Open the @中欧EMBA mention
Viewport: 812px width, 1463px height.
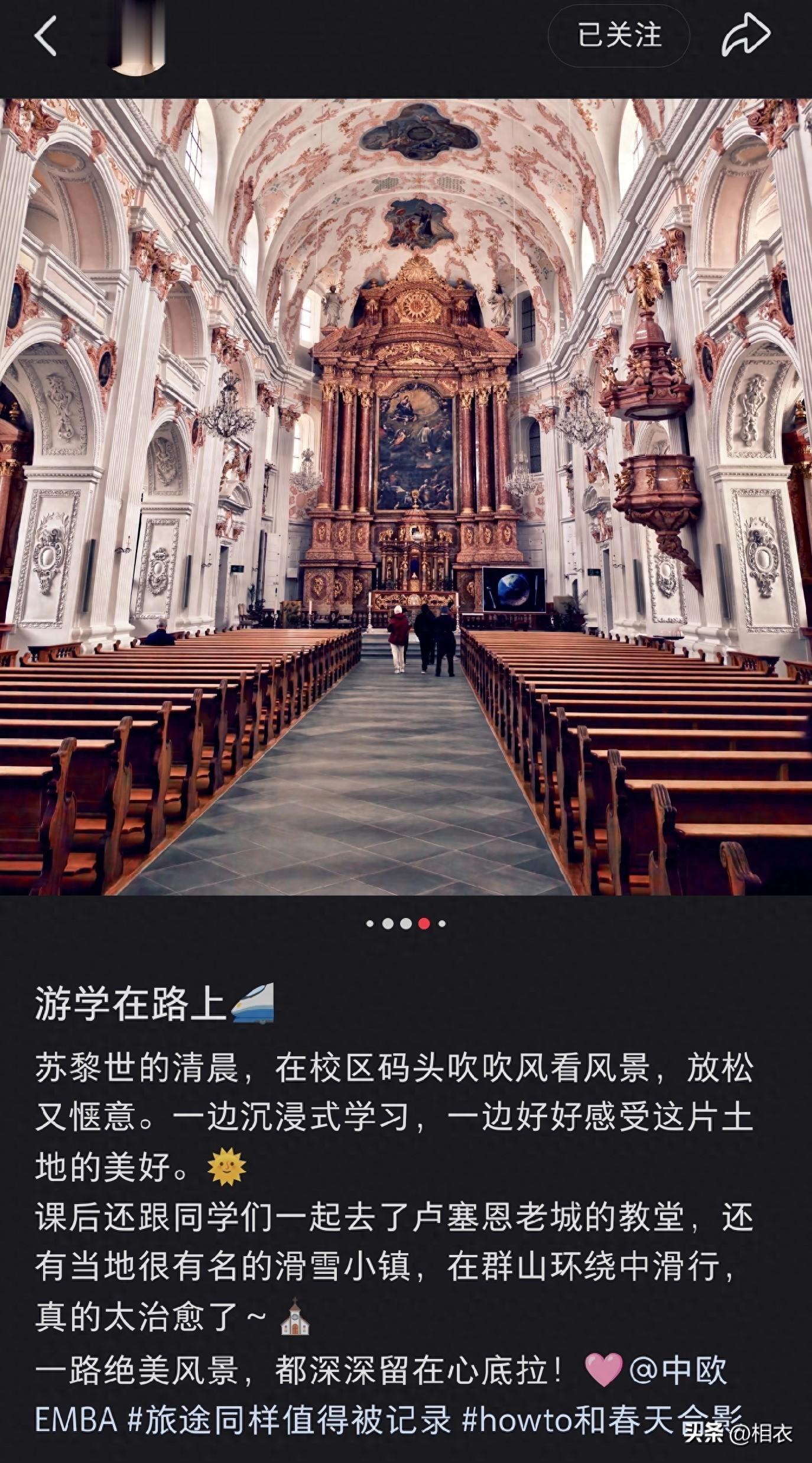[x=677, y=1369]
